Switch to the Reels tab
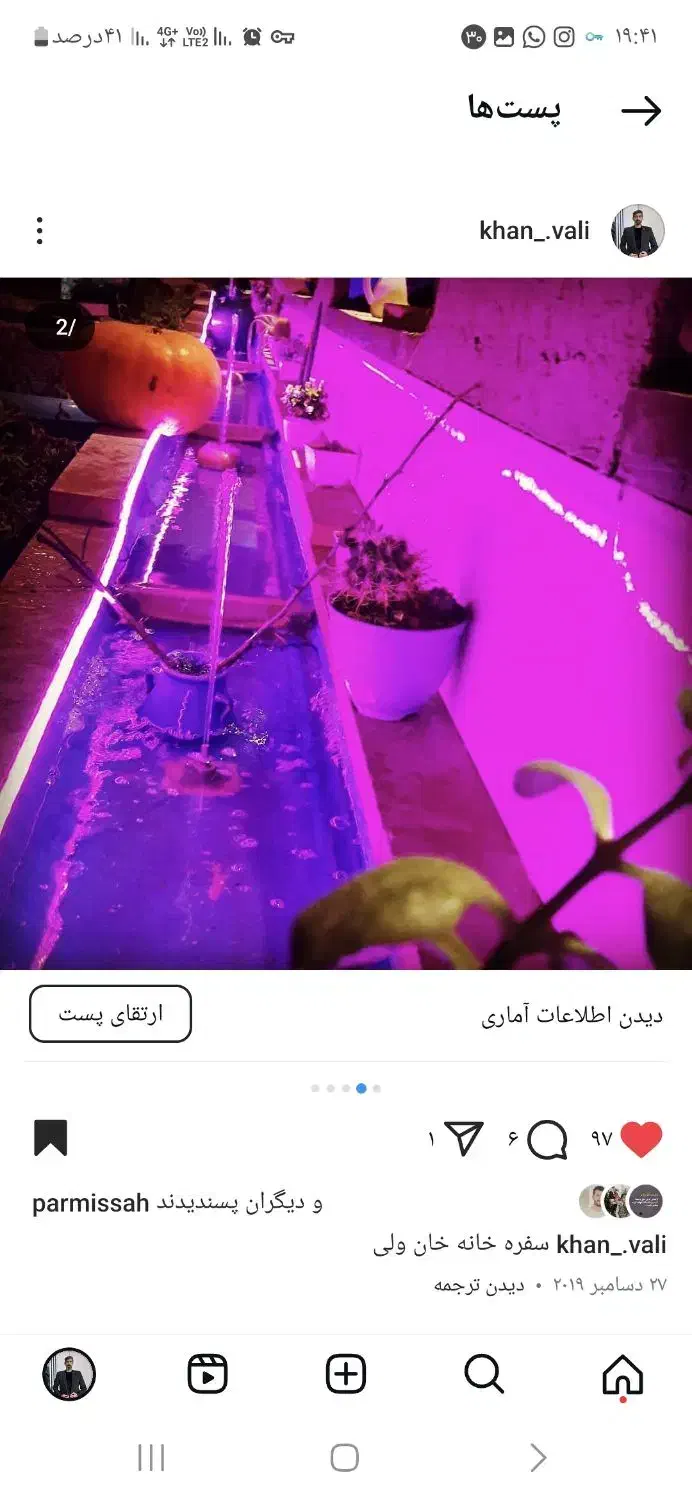Image resolution: width=692 pixels, height=1500 pixels. click(x=208, y=1375)
